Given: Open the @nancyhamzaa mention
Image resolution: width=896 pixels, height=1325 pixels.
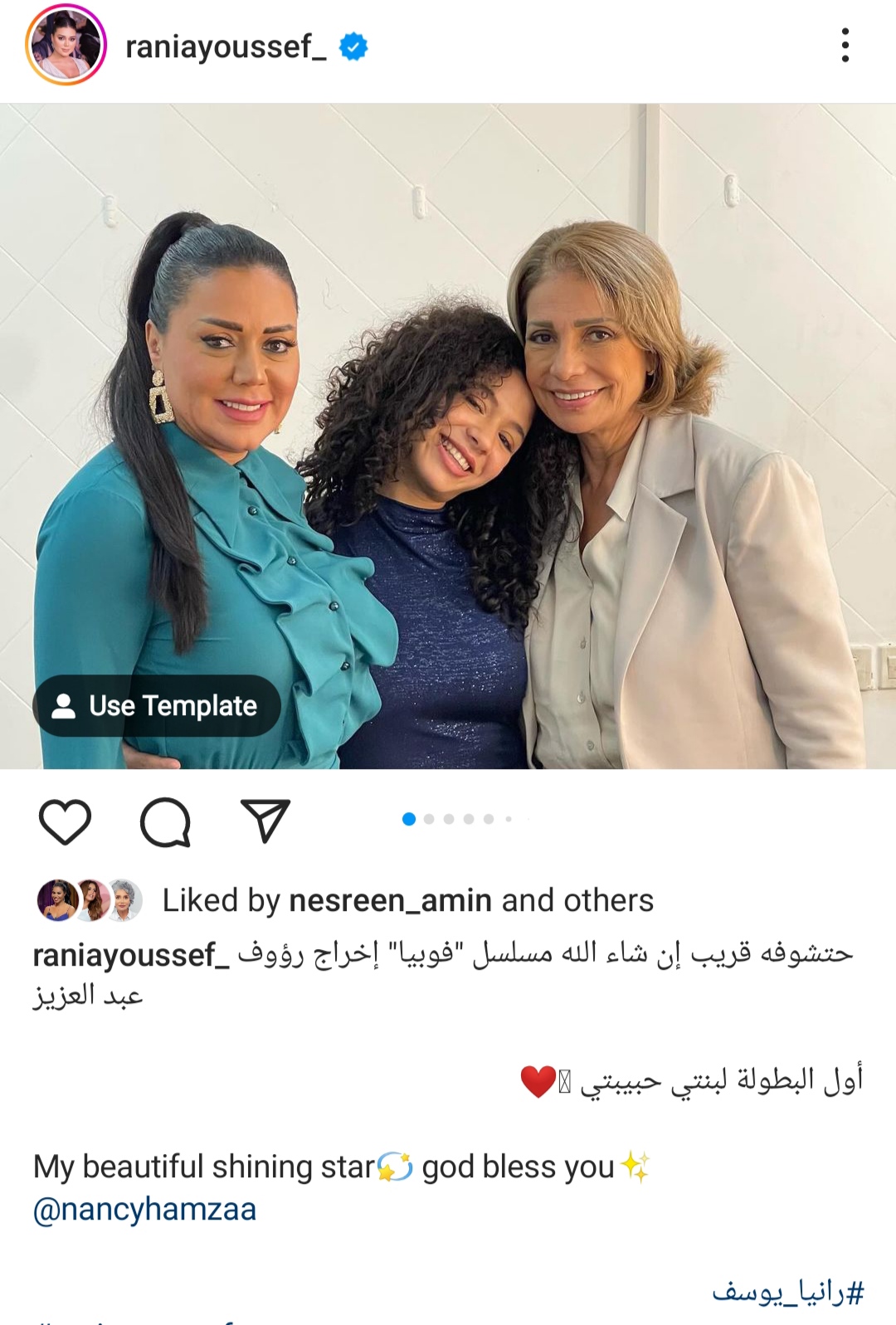Looking at the screenshot, I should pyautogui.click(x=144, y=1210).
